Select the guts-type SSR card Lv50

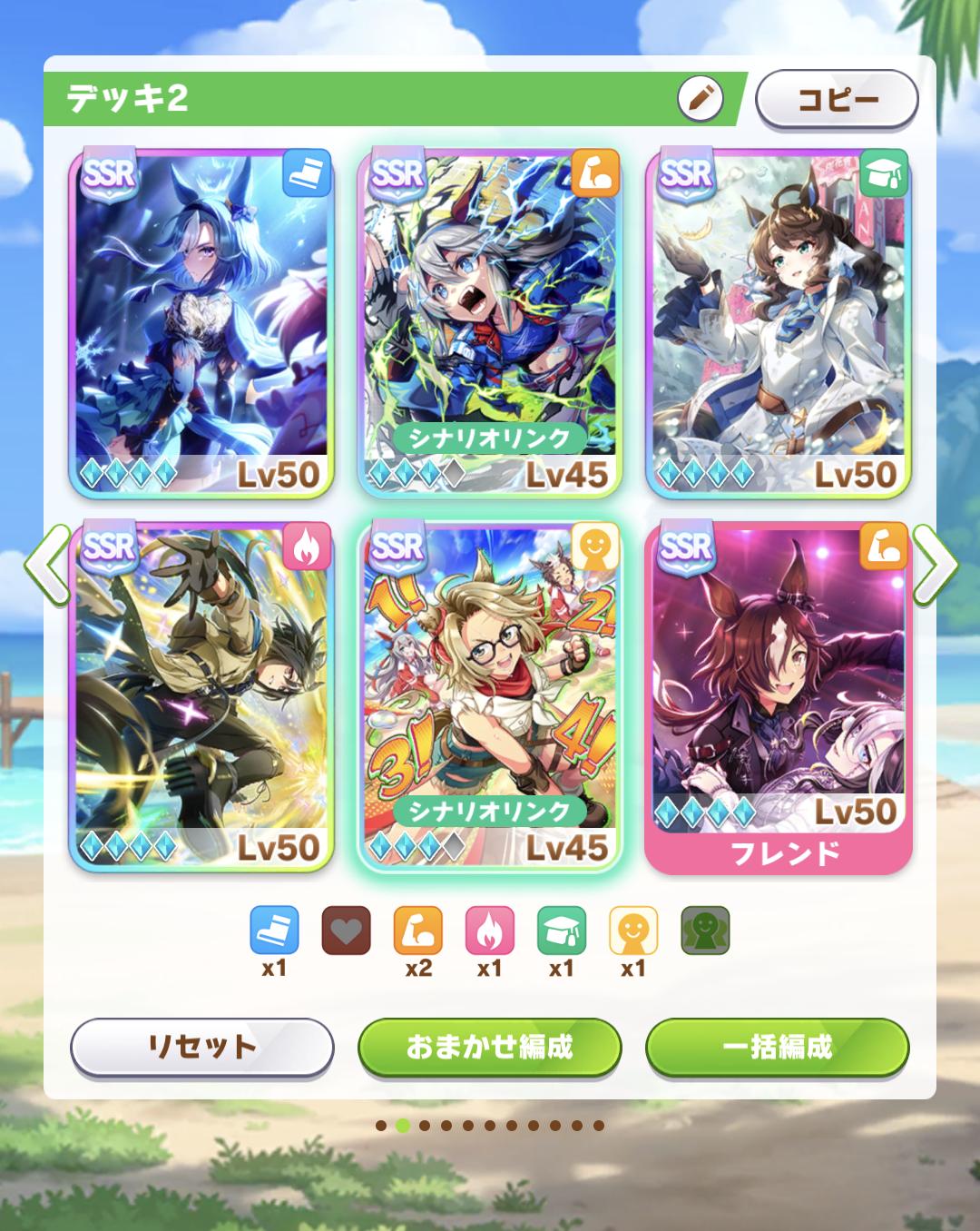(x=201, y=696)
